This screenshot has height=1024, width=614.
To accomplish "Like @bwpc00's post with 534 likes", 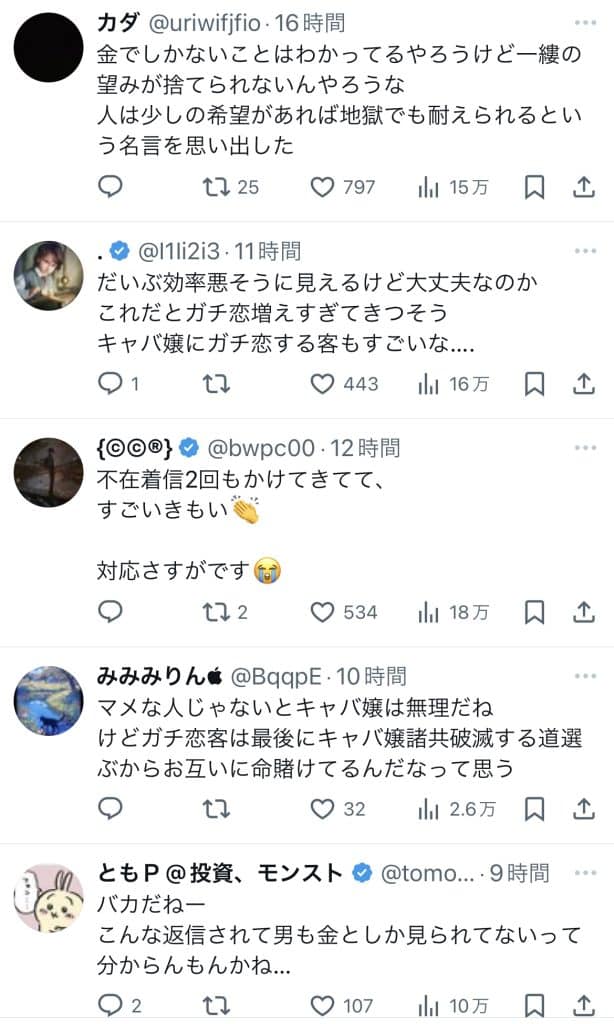I will [x=321, y=611].
